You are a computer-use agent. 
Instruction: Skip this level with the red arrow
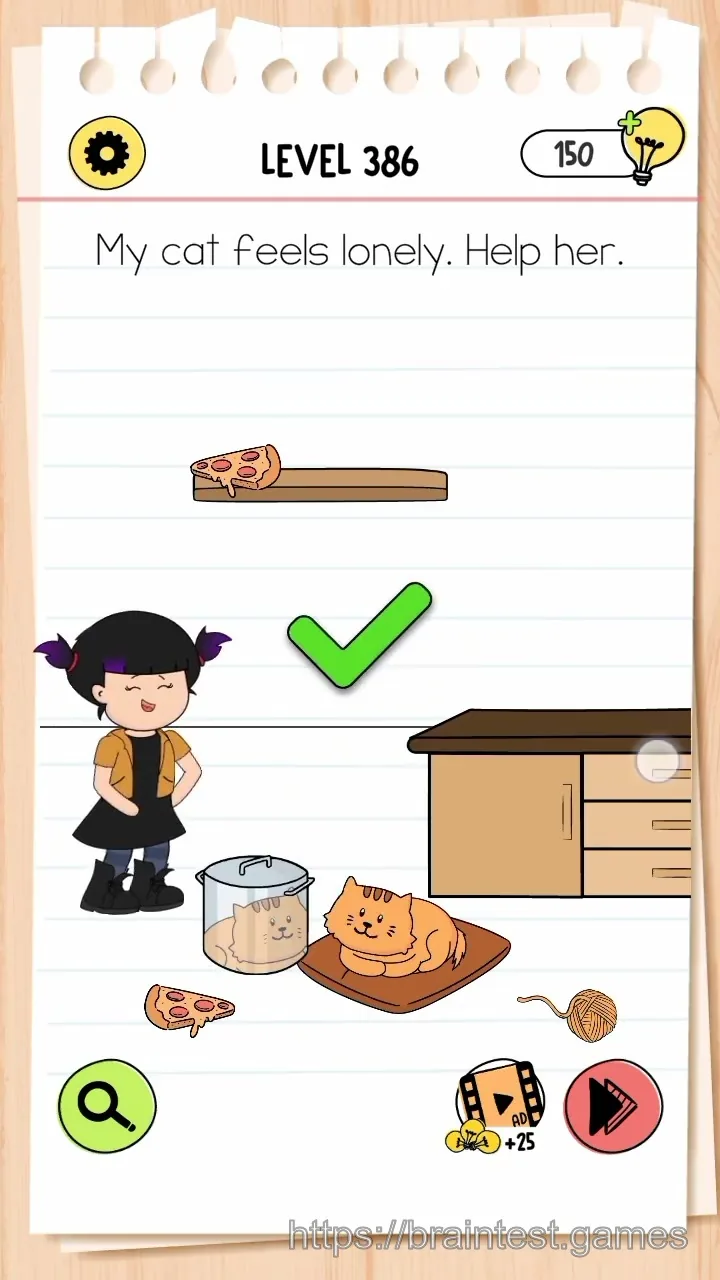613,1106
